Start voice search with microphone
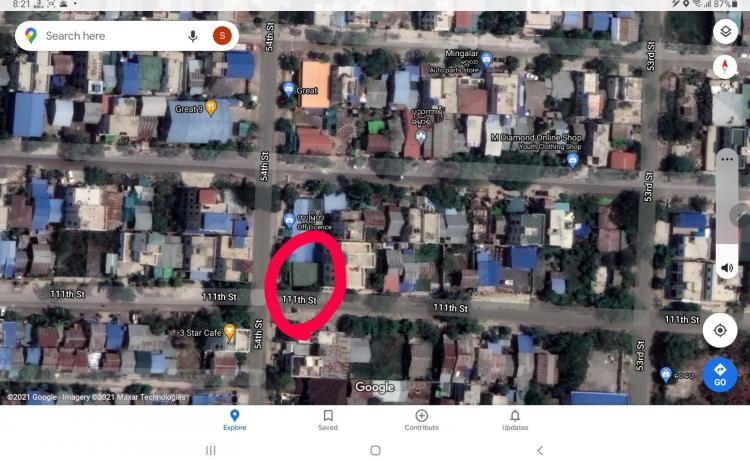The image size is (750, 460). (192, 36)
